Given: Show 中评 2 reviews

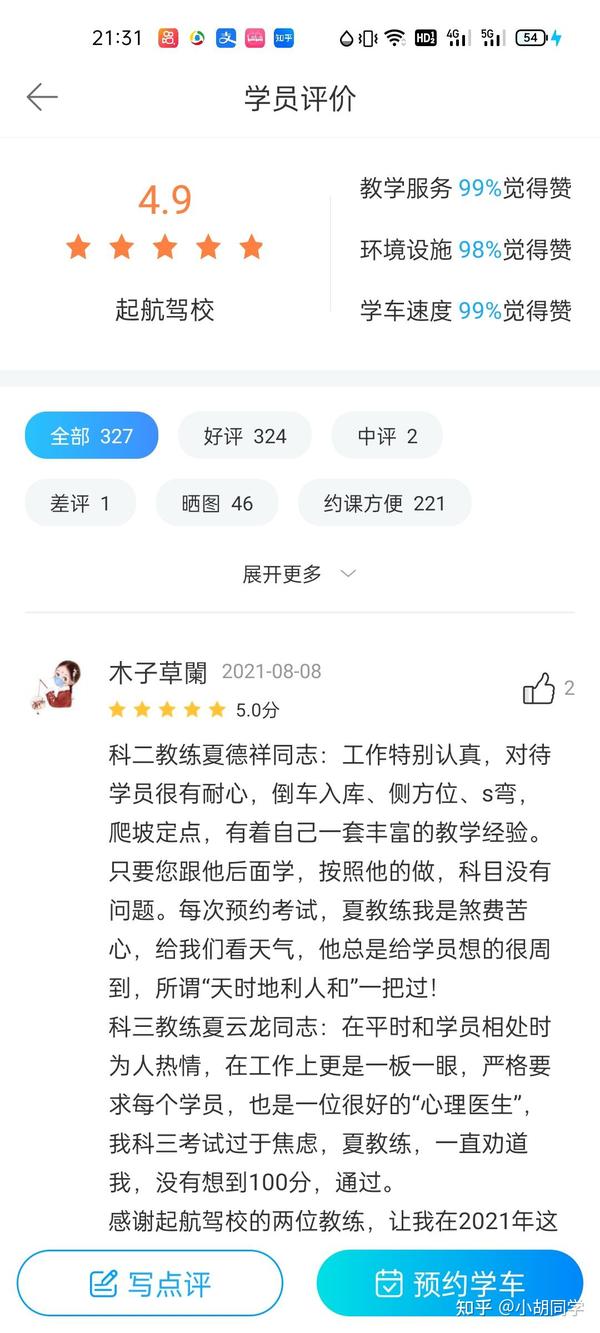Looking at the screenshot, I should [x=387, y=436].
